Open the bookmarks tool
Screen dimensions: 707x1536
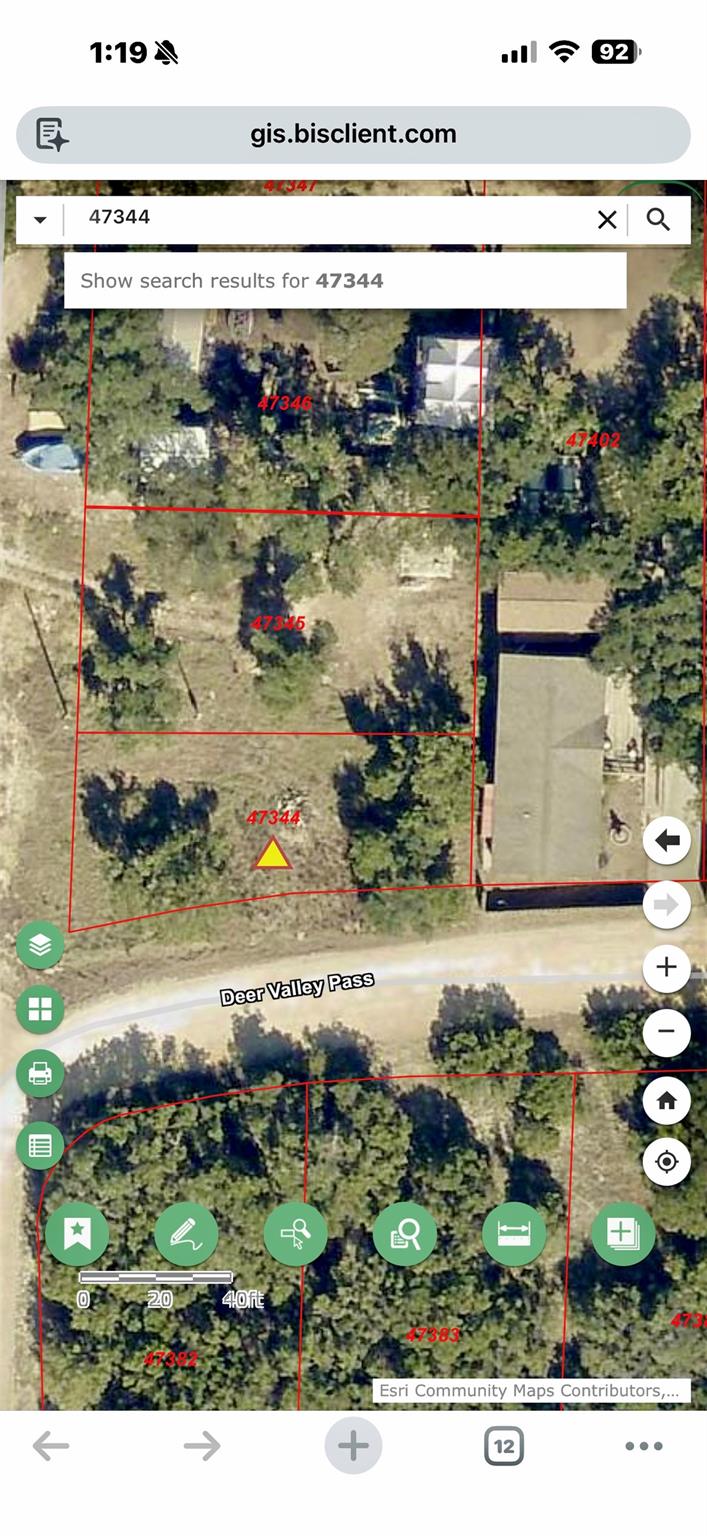(77, 1234)
